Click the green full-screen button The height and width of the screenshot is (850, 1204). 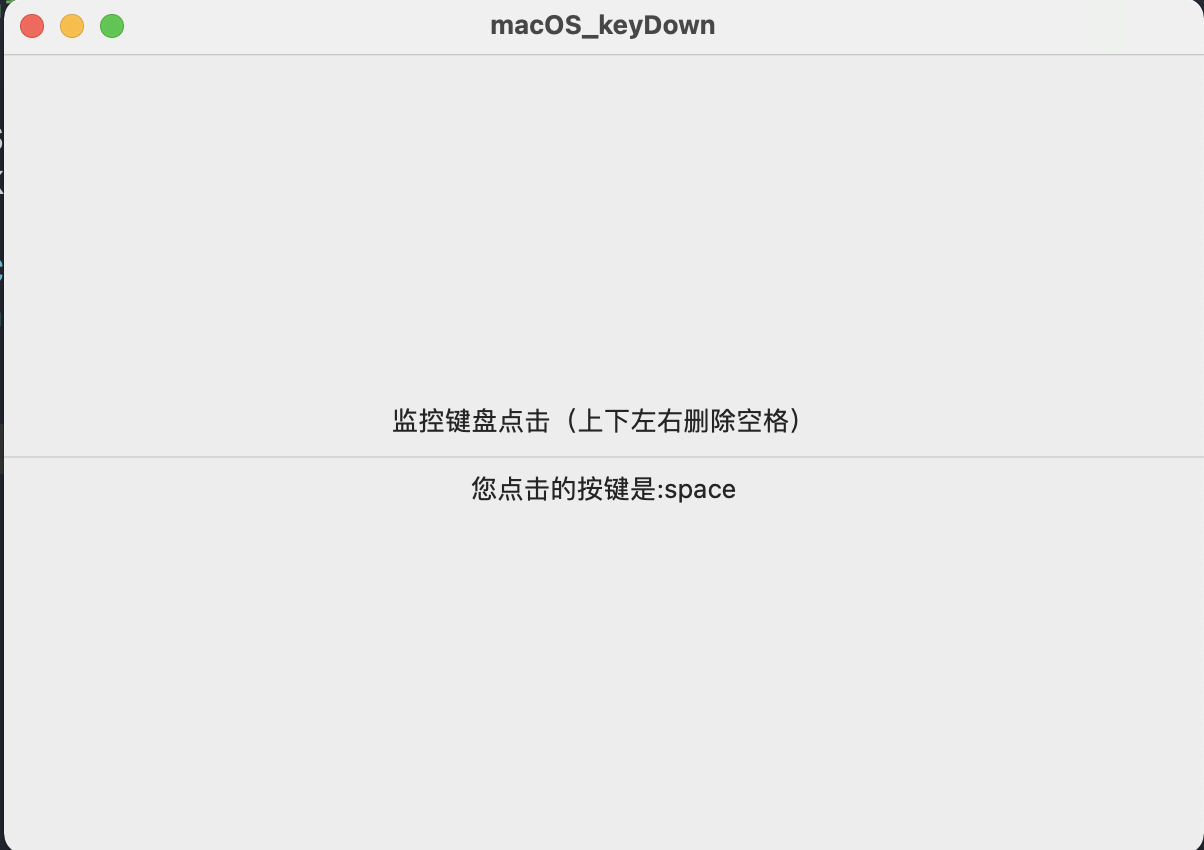pos(112,27)
